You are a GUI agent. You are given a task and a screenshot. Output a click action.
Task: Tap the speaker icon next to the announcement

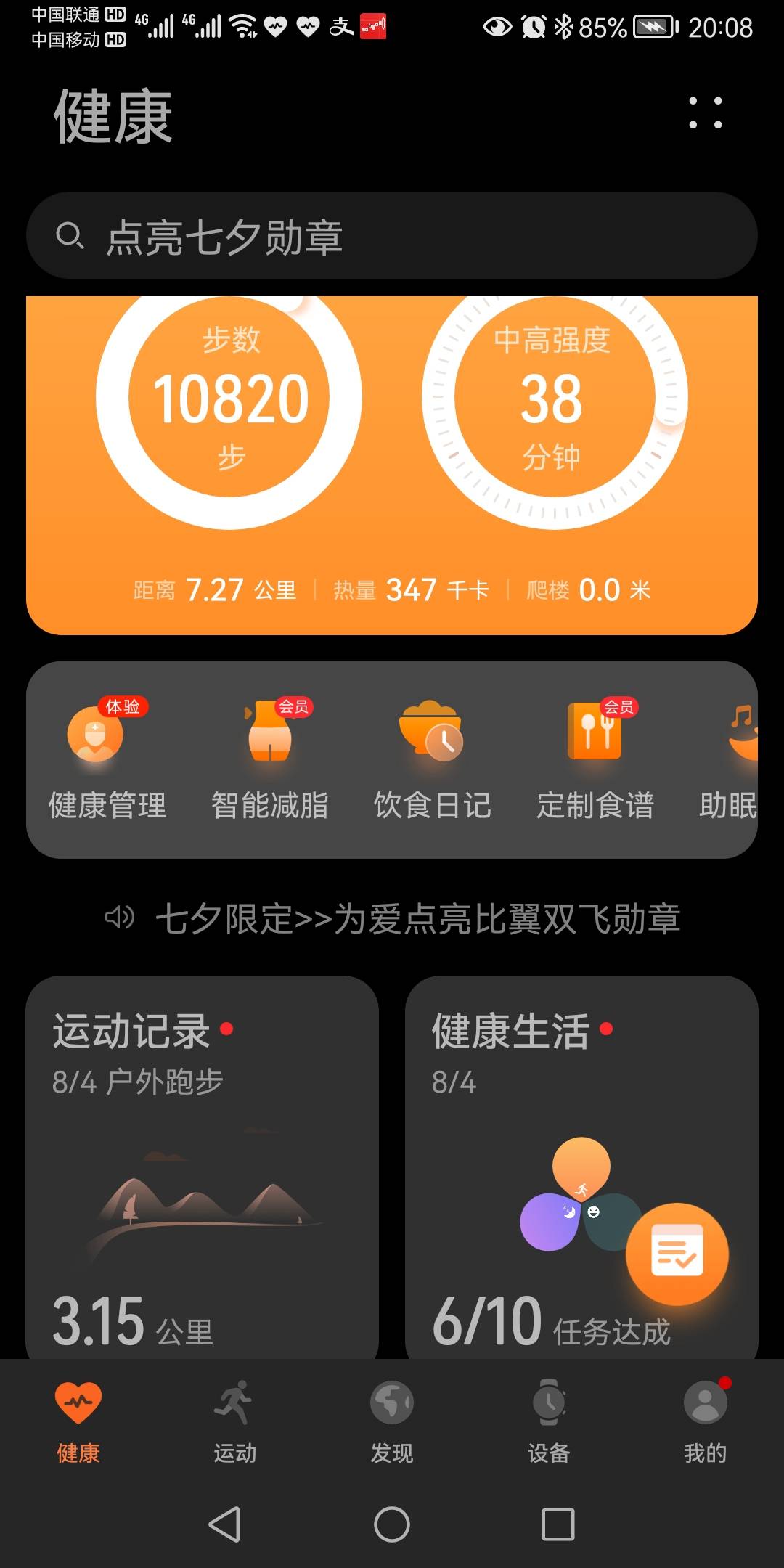tap(118, 918)
